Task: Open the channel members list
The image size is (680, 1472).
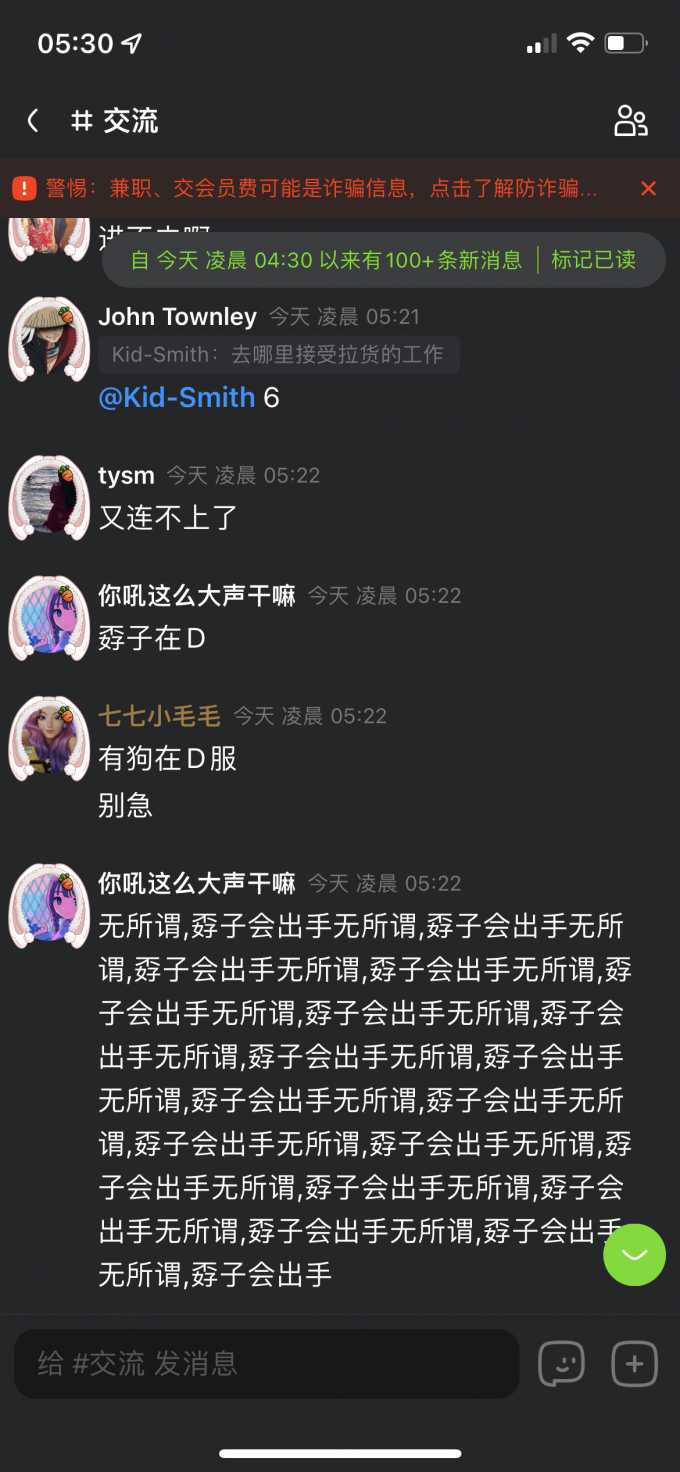Action: pos(630,121)
